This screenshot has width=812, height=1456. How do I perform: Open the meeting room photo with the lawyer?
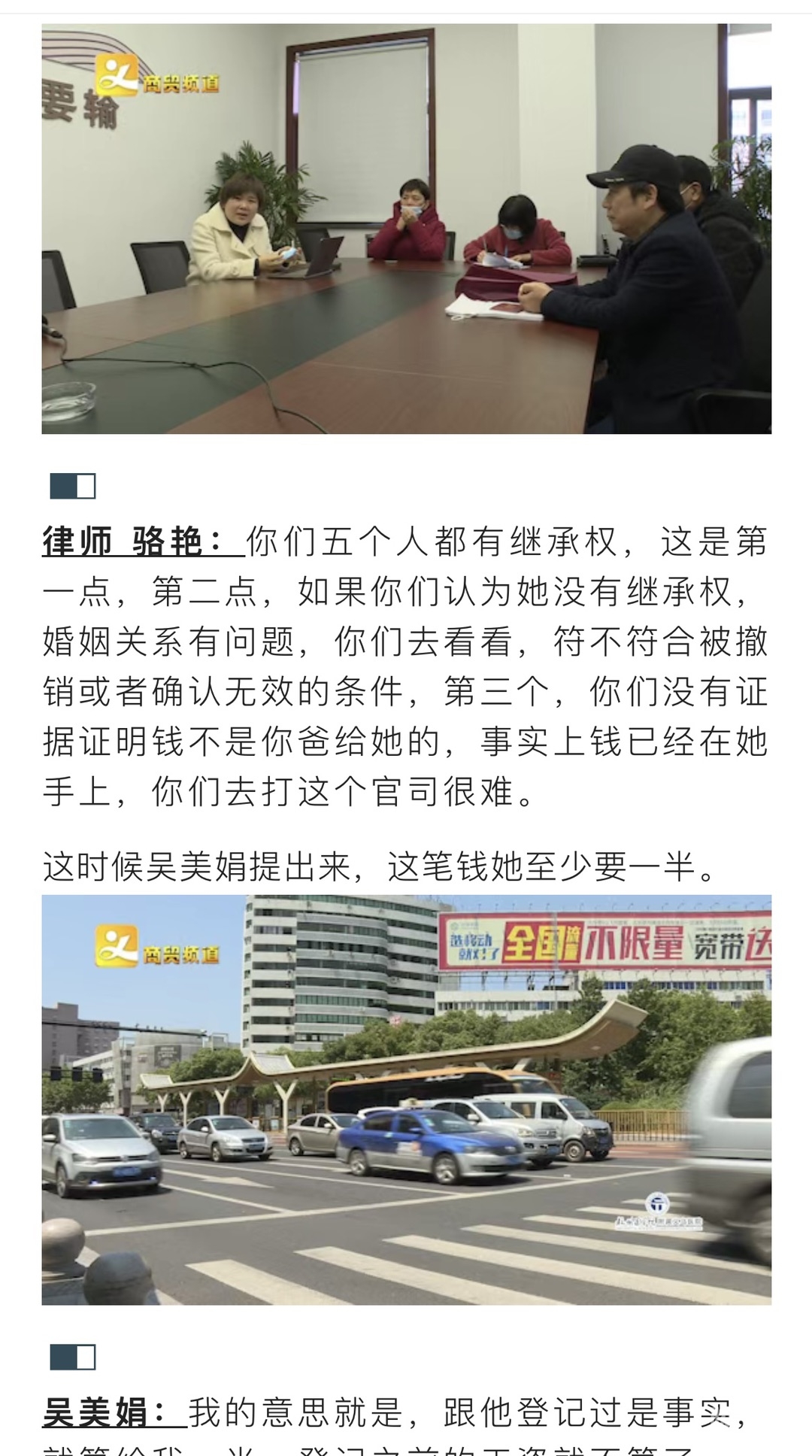(406, 229)
